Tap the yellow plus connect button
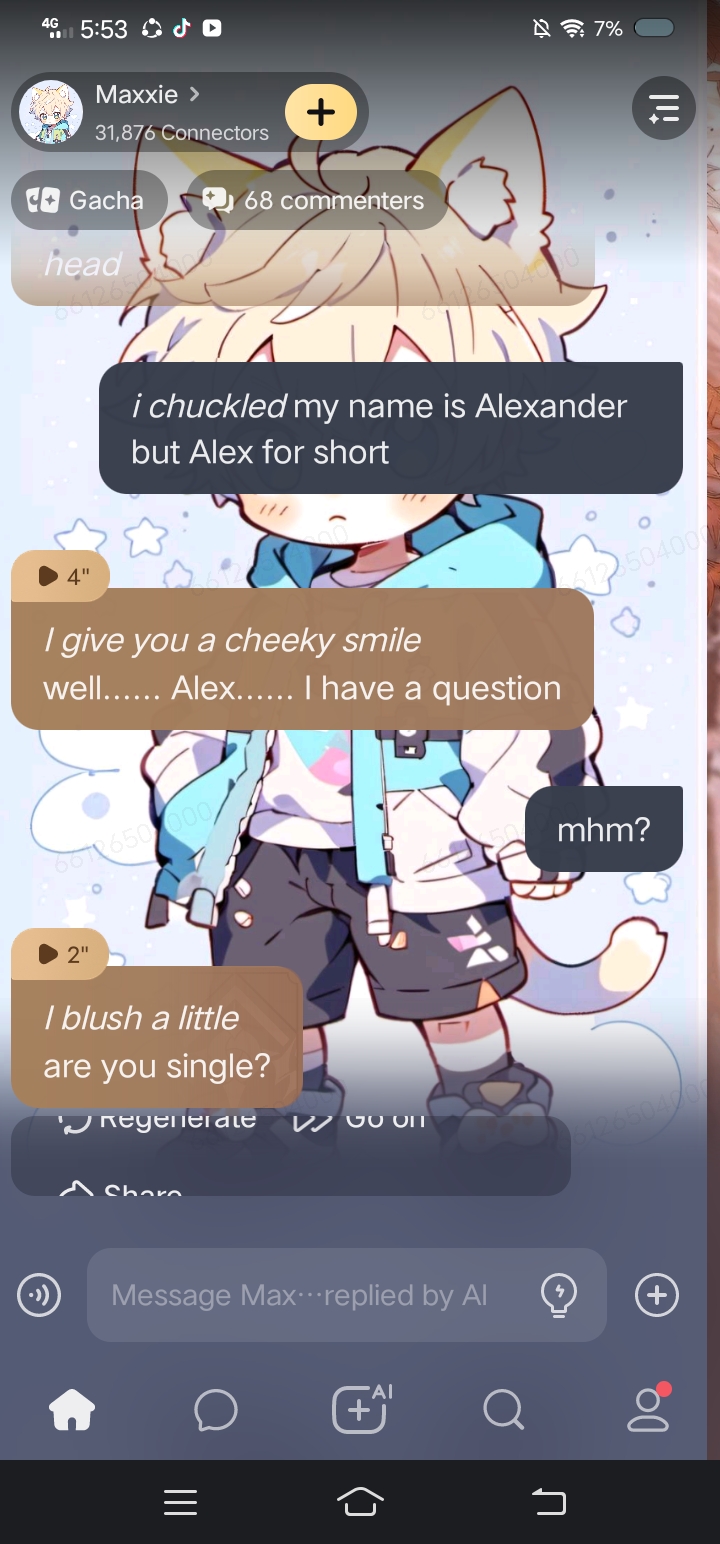The image size is (720, 1544). (x=320, y=112)
